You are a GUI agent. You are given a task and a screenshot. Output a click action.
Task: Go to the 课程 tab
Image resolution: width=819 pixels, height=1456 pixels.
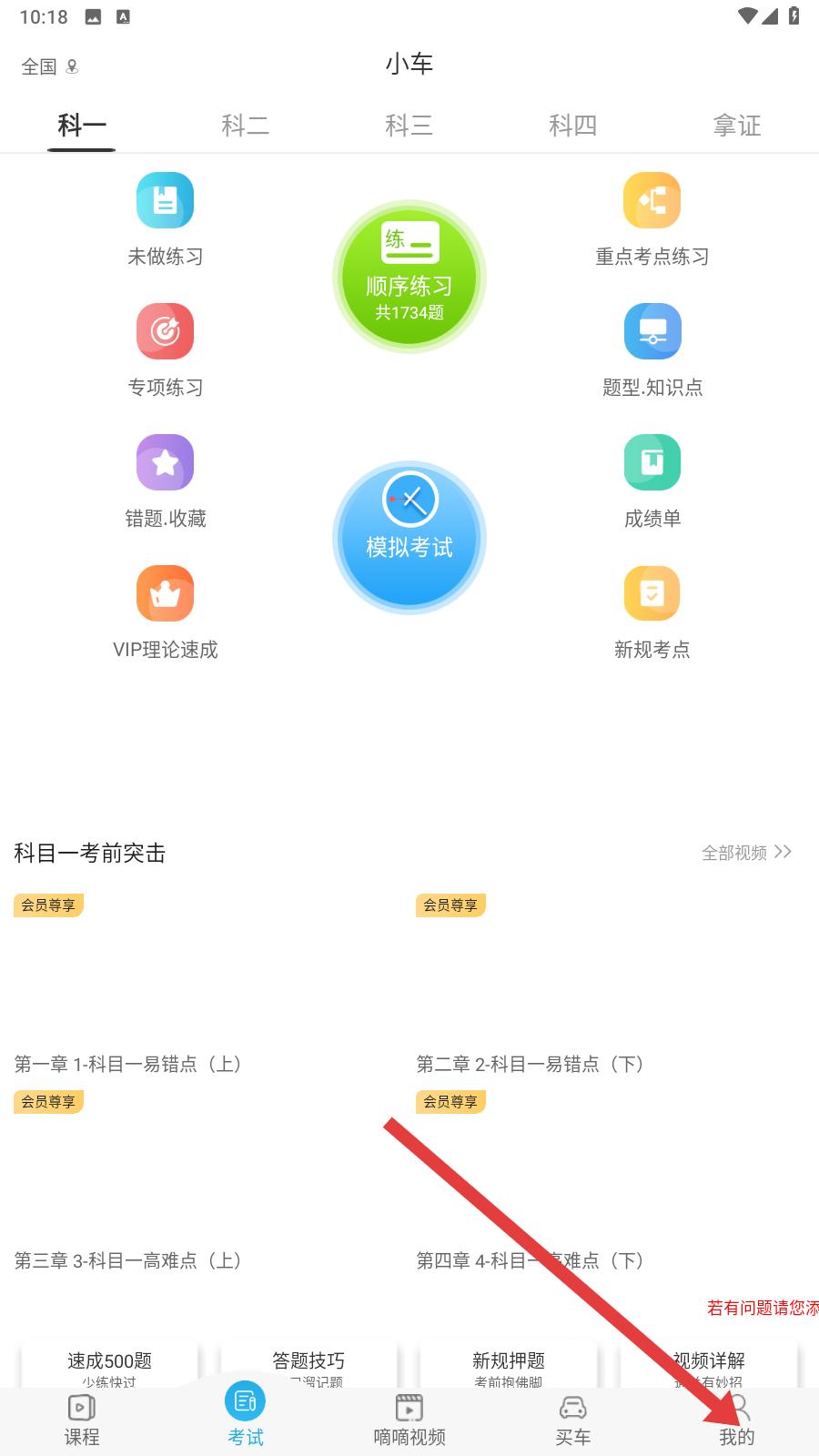82,1421
